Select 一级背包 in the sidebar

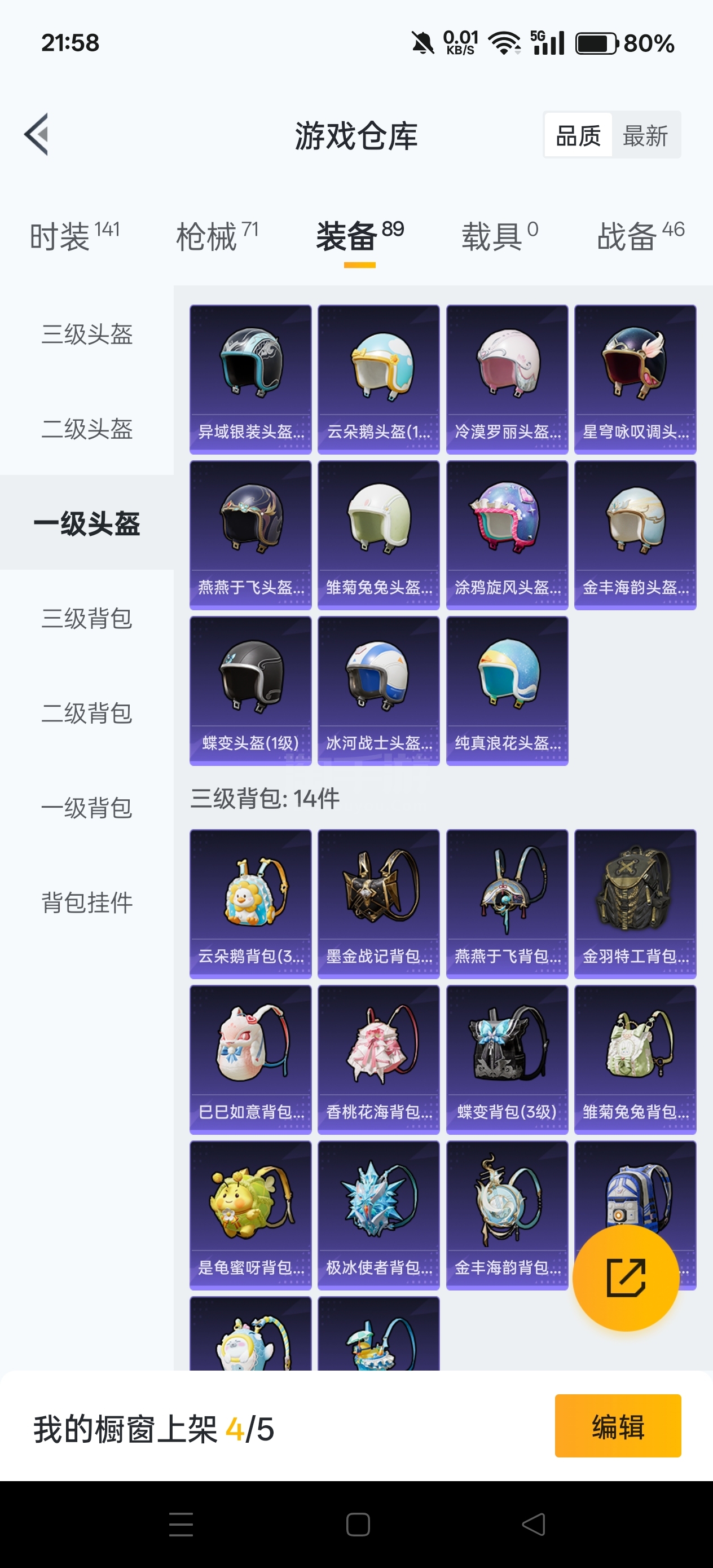86,808
